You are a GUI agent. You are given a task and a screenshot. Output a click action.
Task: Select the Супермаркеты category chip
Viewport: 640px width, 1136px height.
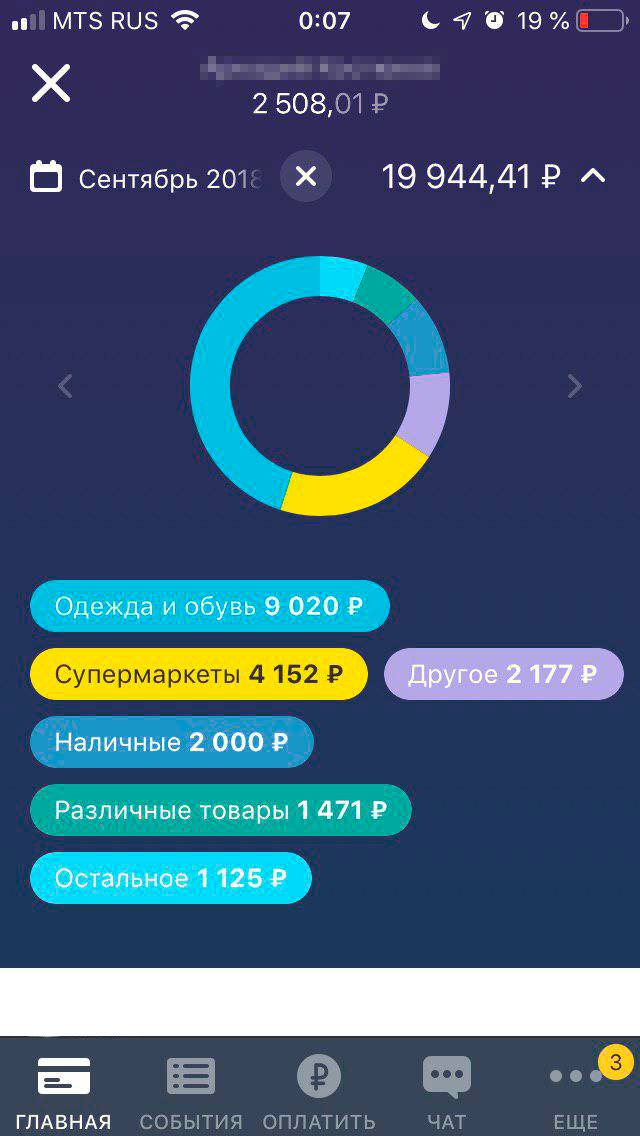(x=199, y=674)
